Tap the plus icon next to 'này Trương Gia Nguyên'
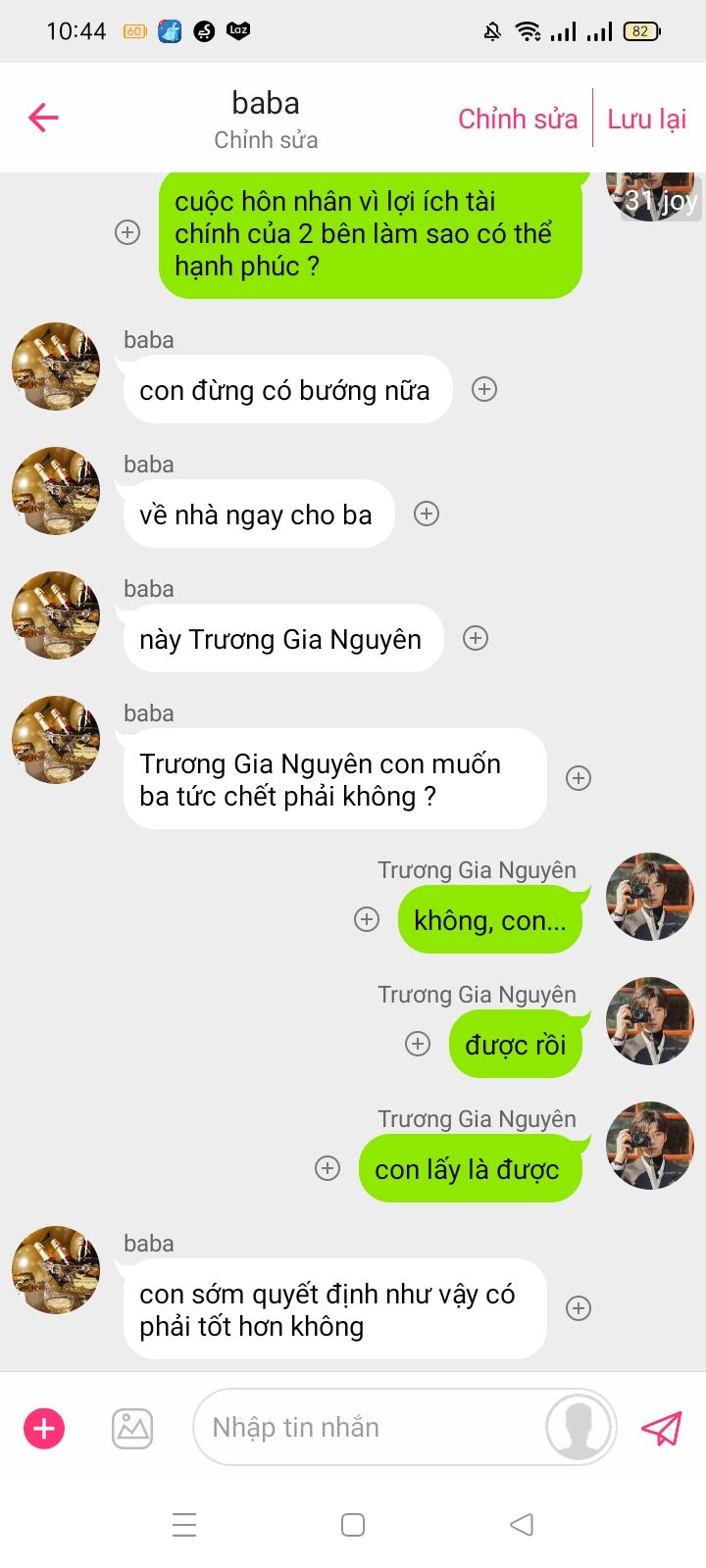 point(476,638)
